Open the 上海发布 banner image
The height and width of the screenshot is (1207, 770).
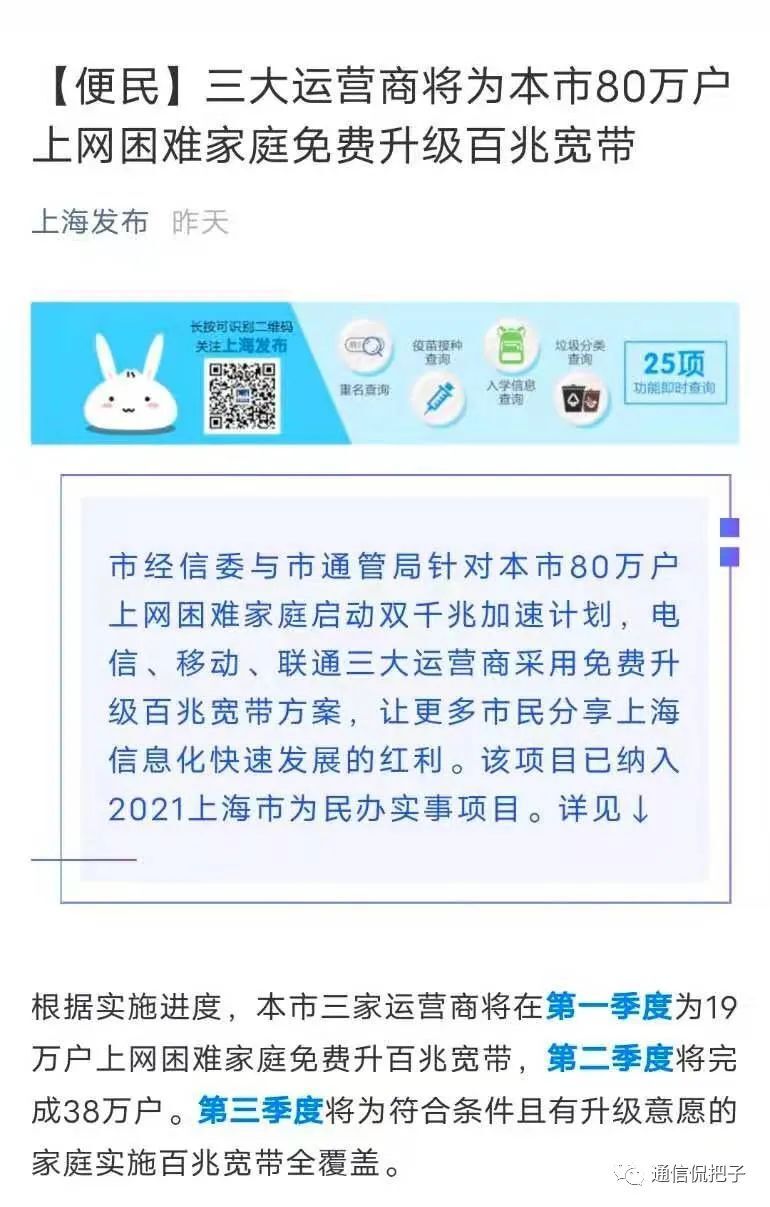385,373
